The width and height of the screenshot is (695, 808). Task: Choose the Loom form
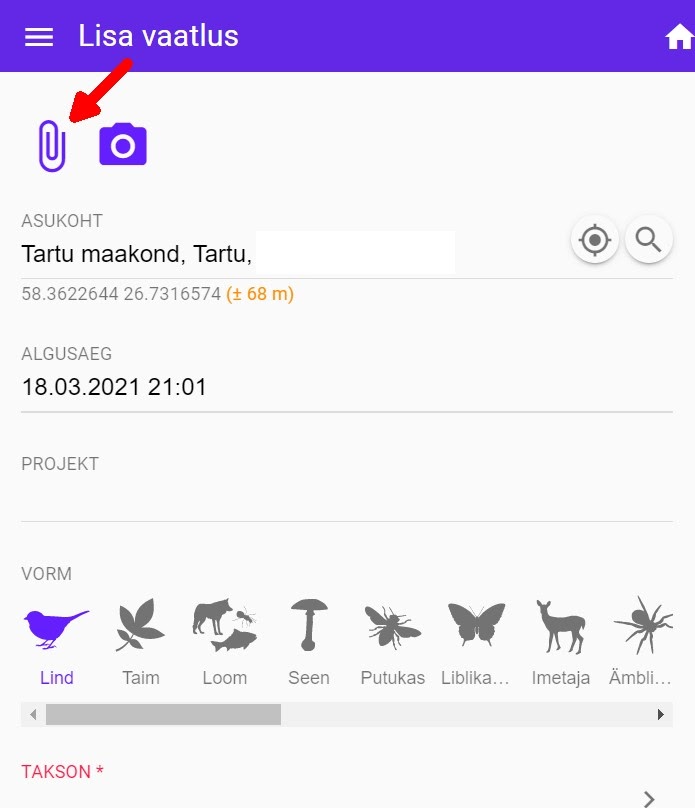click(x=224, y=642)
